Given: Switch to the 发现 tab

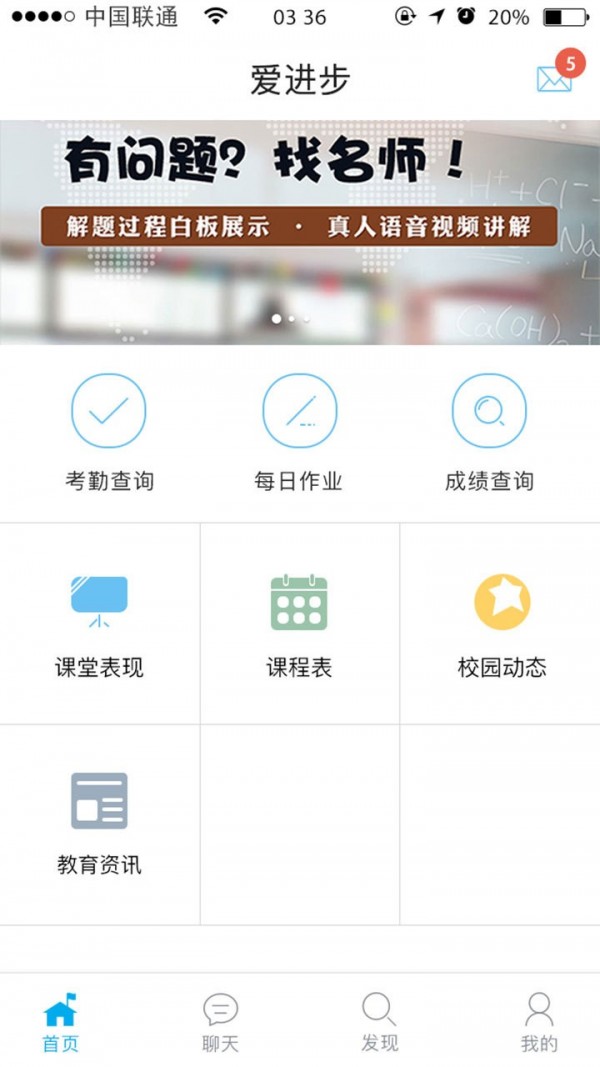Looking at the screenshot, I should click(x=379, y=1022).
